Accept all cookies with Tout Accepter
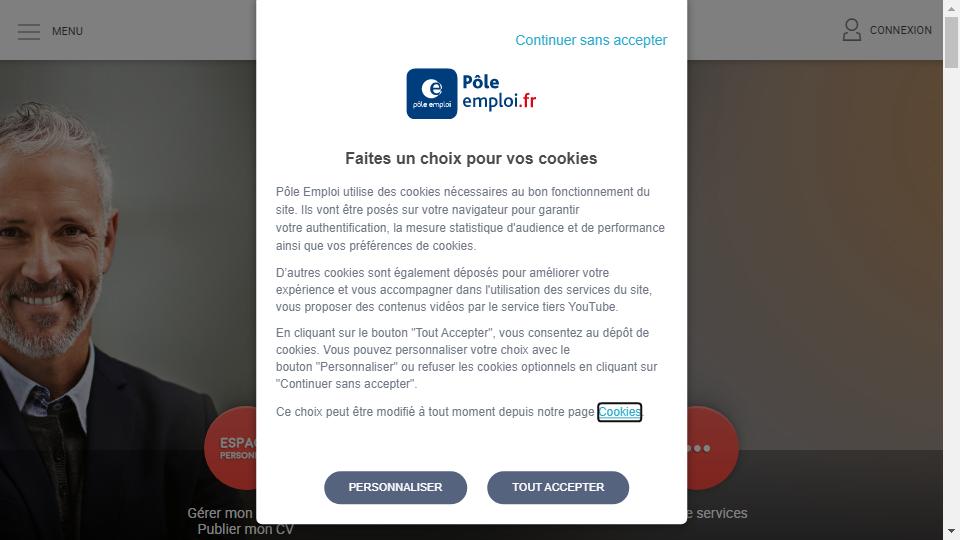The height and width of the screenshot is (540, 960). 558,487
